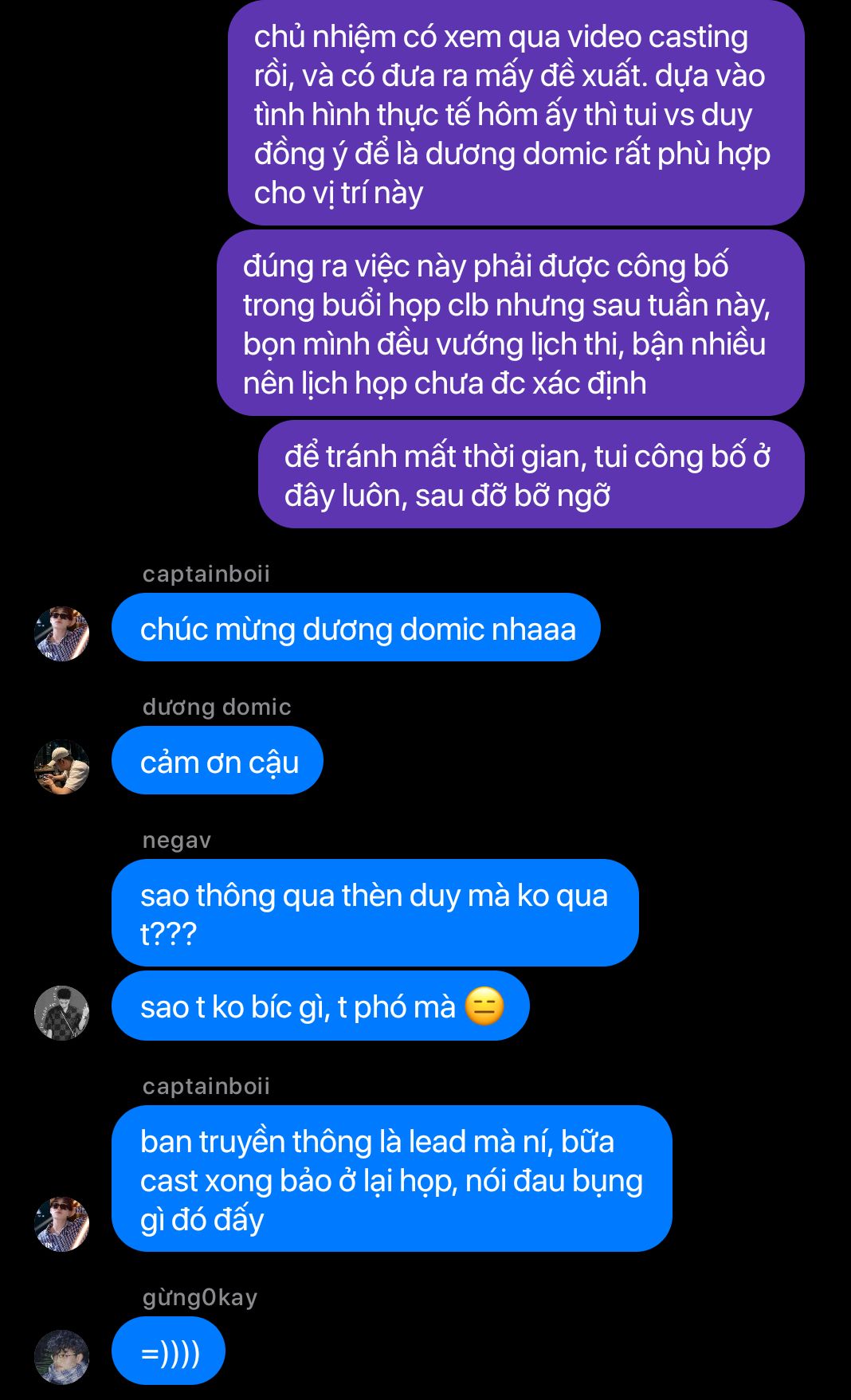The image size is (851, 1400).
Task: View dương domic's profile picture
Action: [x=61, y=767]
